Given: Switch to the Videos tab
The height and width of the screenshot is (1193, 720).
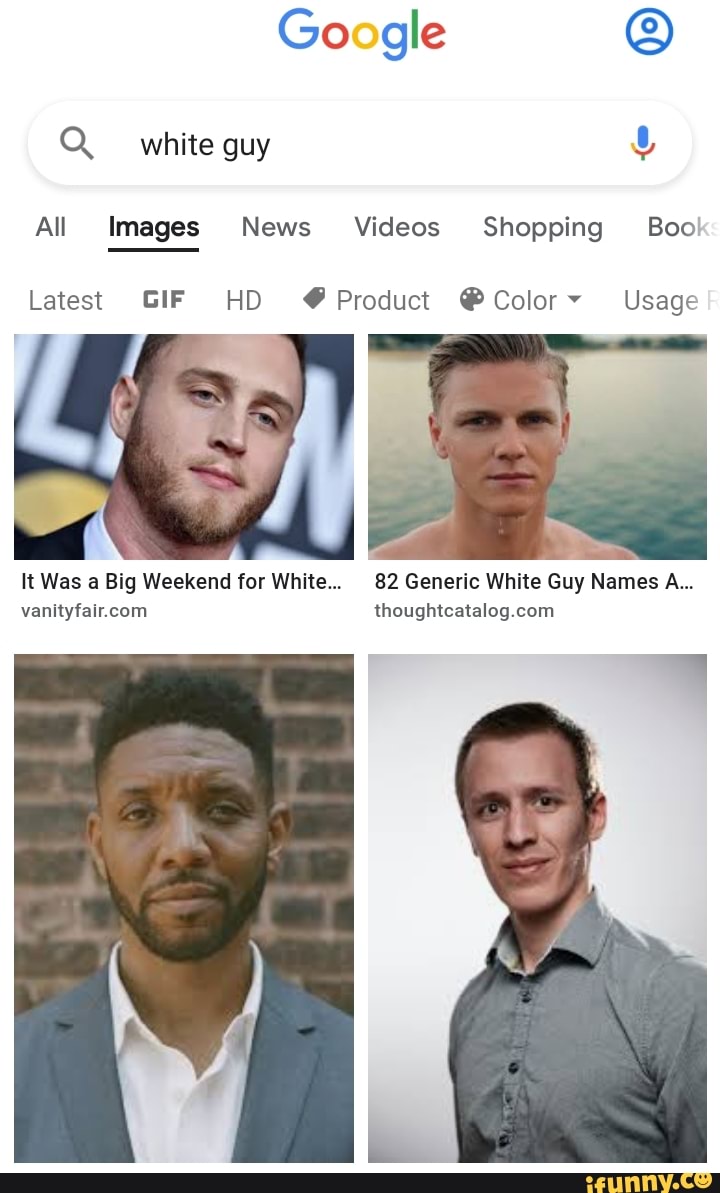Looking at the screenshot, I should (397, 227).
